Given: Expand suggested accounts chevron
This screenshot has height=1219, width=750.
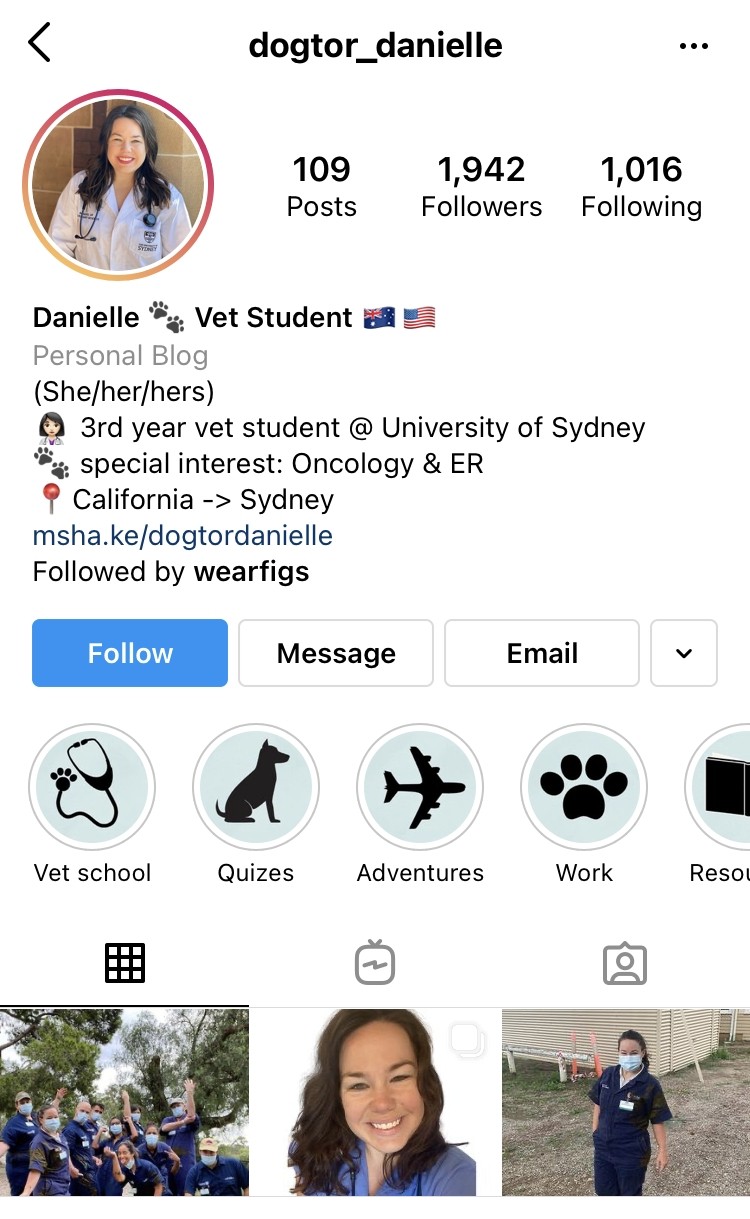Looking at the screenshot, I should pyautogui.click(x=684, y=653).
